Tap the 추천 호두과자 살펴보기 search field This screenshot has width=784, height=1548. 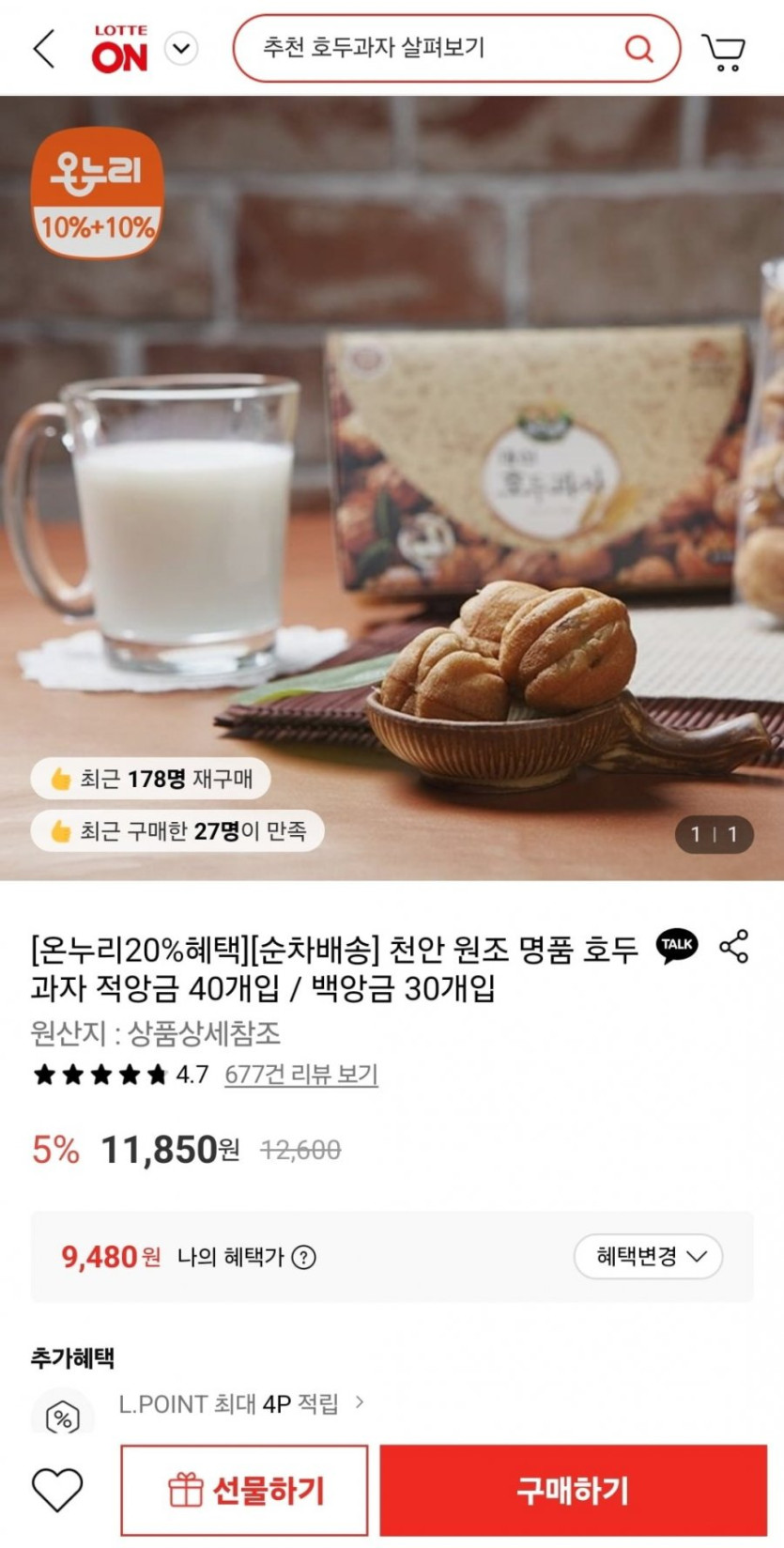click(x=432, y=48)
